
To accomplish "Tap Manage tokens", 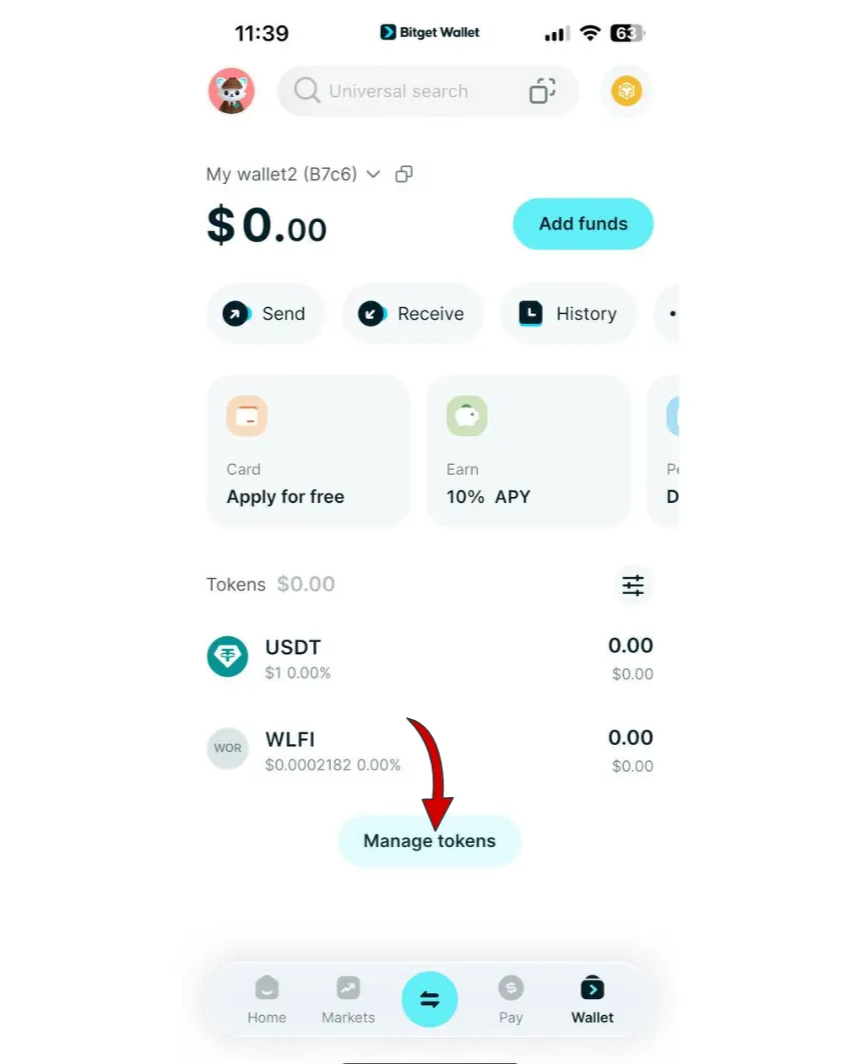I will pos(429,841).
